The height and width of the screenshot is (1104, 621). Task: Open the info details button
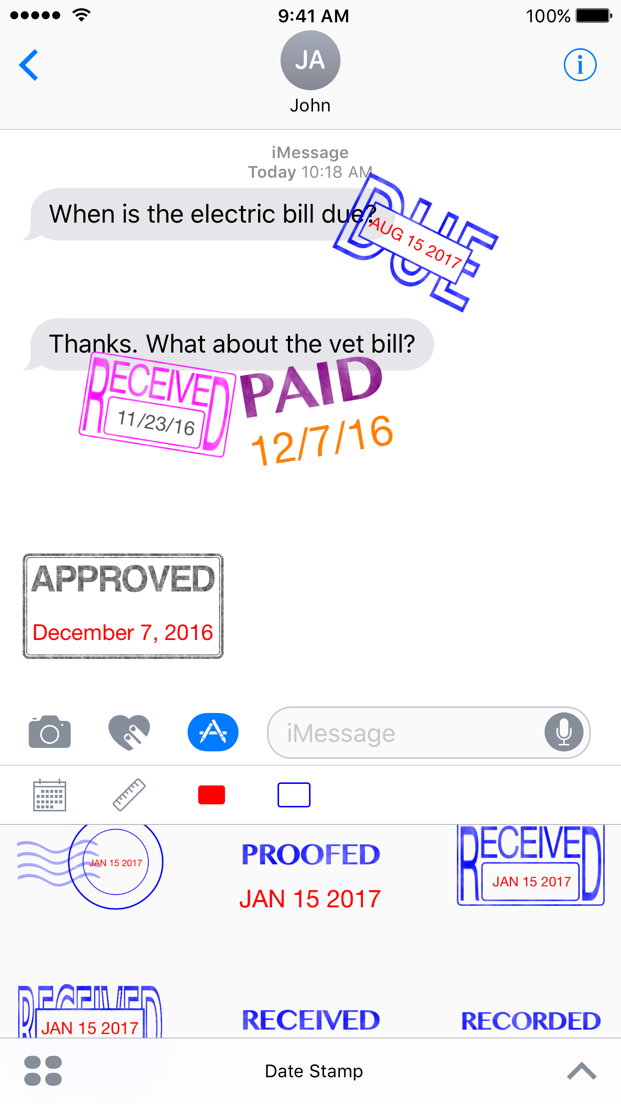tap(580, 65)
